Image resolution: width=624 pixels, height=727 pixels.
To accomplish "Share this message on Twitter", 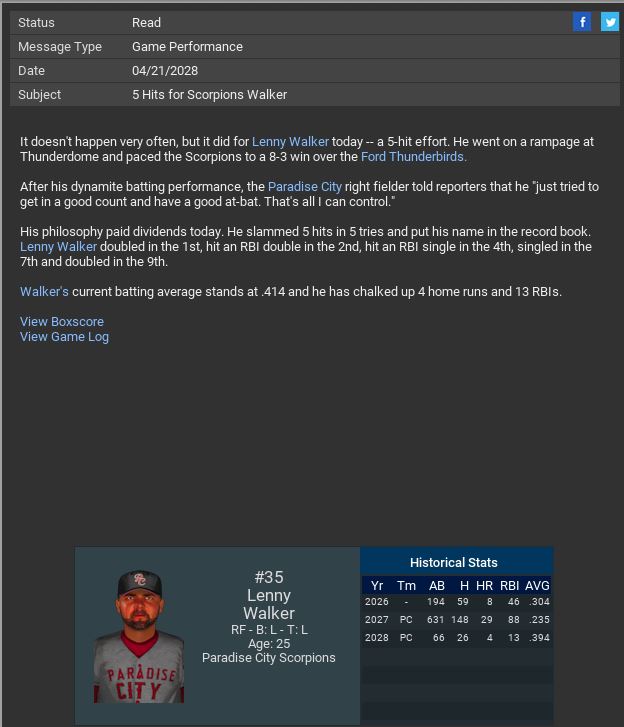I will coord(609,22).
